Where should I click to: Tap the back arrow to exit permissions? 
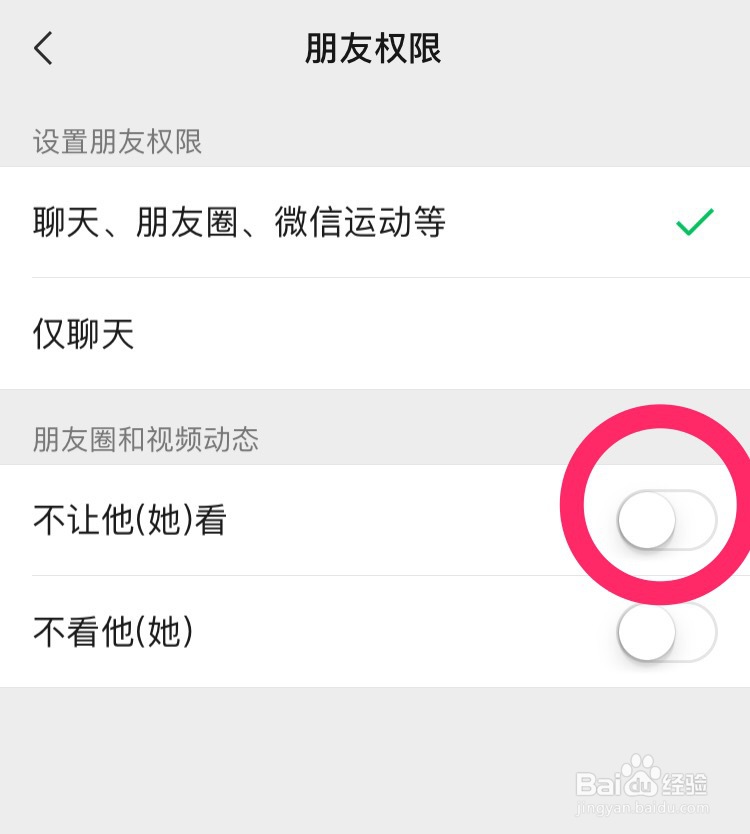(42, 48)
